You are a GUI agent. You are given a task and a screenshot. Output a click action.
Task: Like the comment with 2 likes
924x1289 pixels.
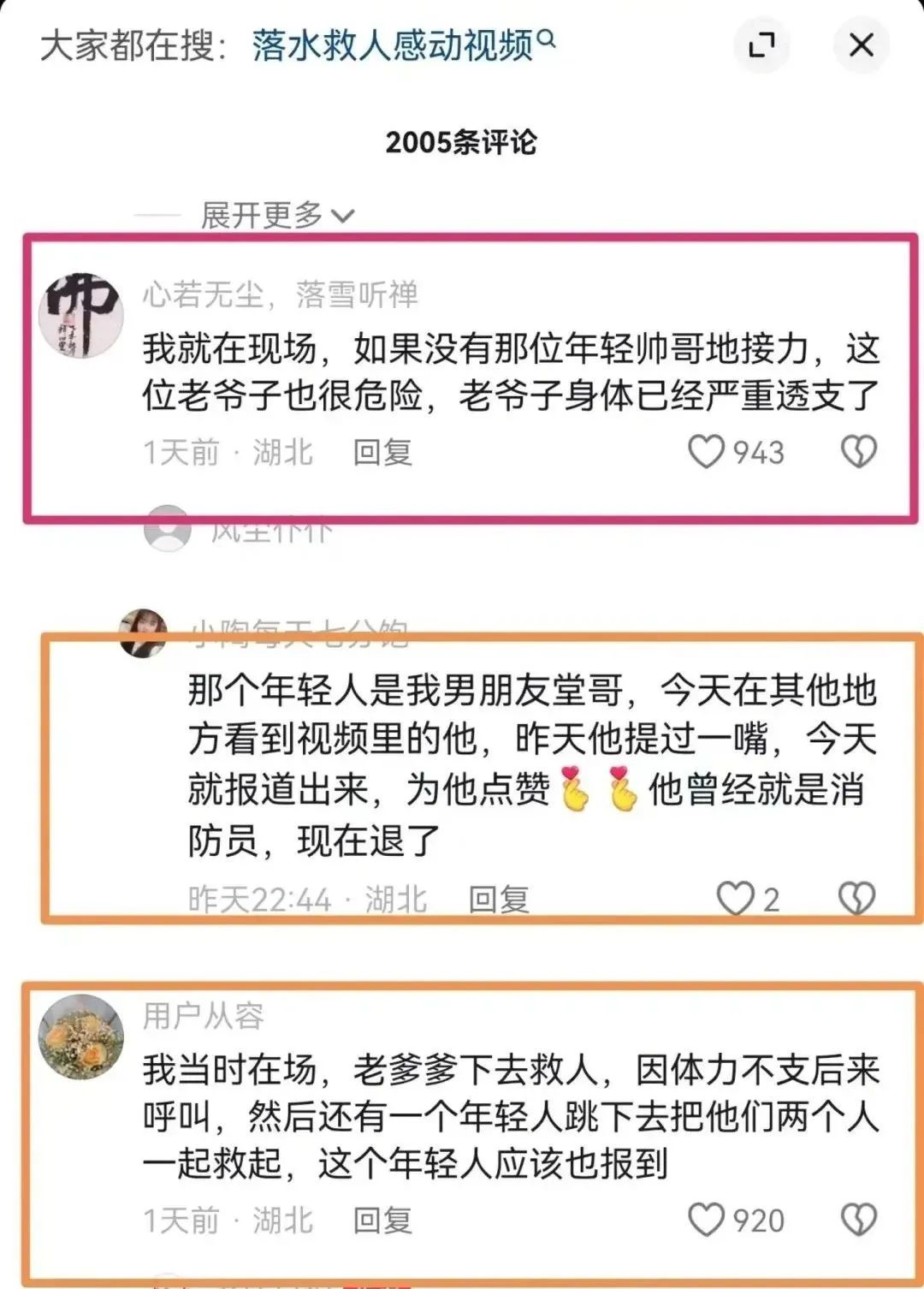pyautogui.click(x=735, y=899)
